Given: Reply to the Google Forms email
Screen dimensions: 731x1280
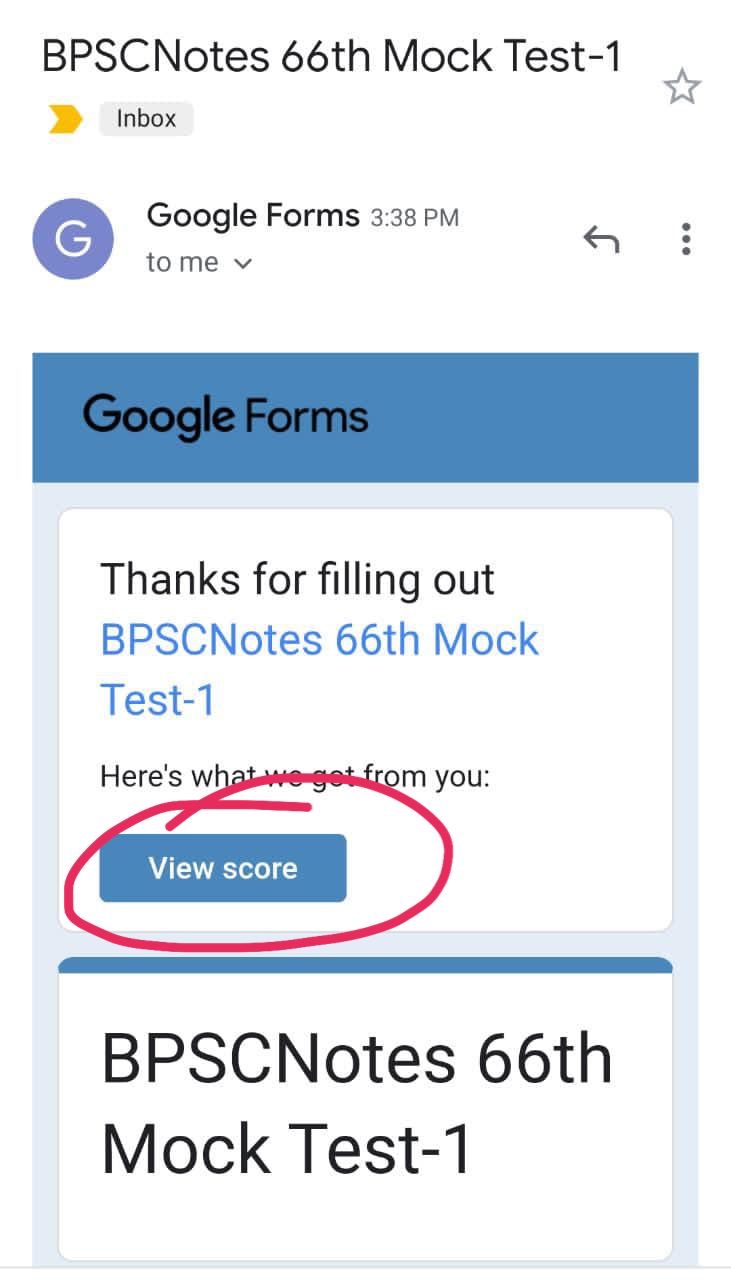Looking at the screenshot, I should (601, 239).
